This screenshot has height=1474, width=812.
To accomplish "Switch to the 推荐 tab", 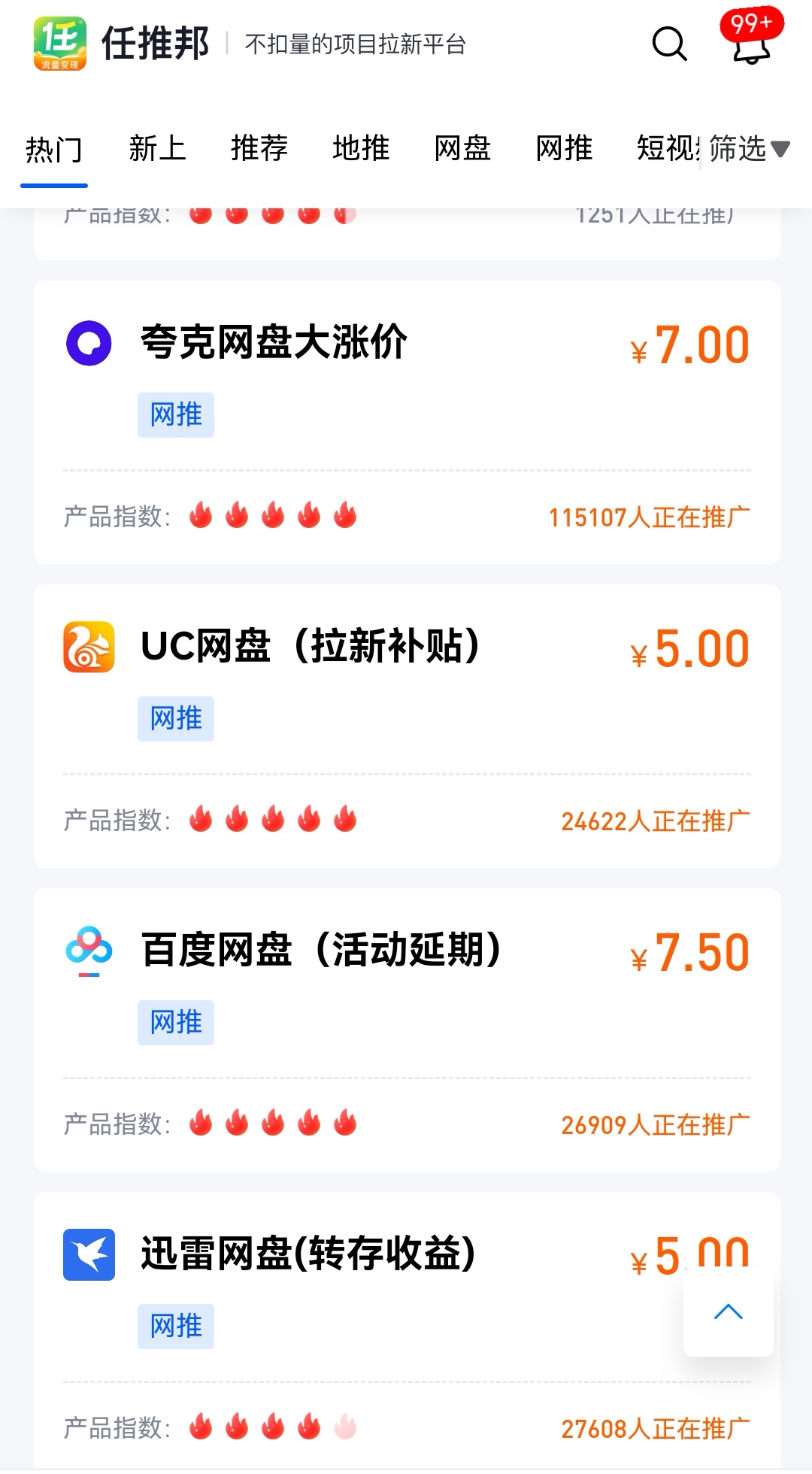I will pos(259,148).
